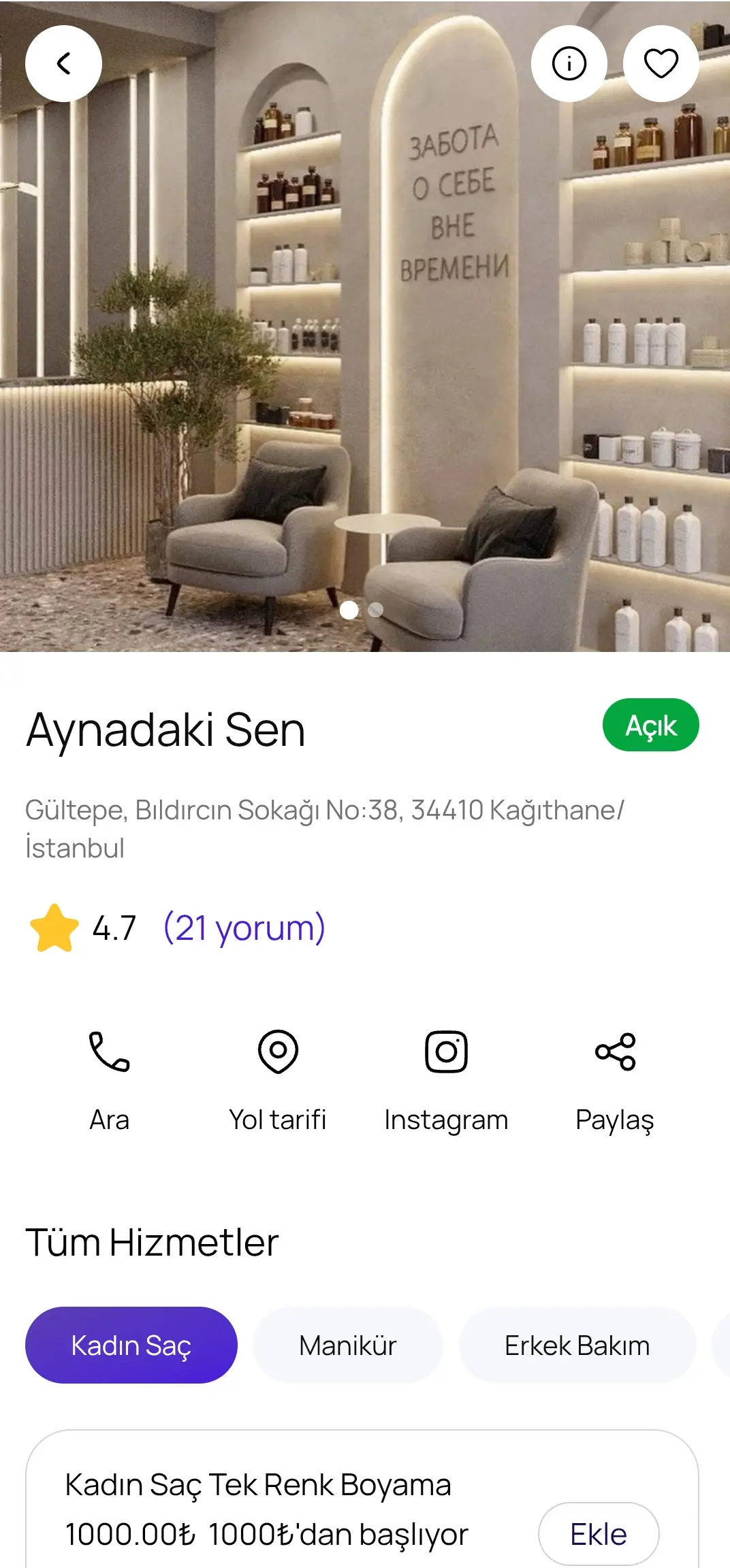Share the salon with Paylaş
Image resolution: width=730 pixels, height=1568 pixels.
615,1079
